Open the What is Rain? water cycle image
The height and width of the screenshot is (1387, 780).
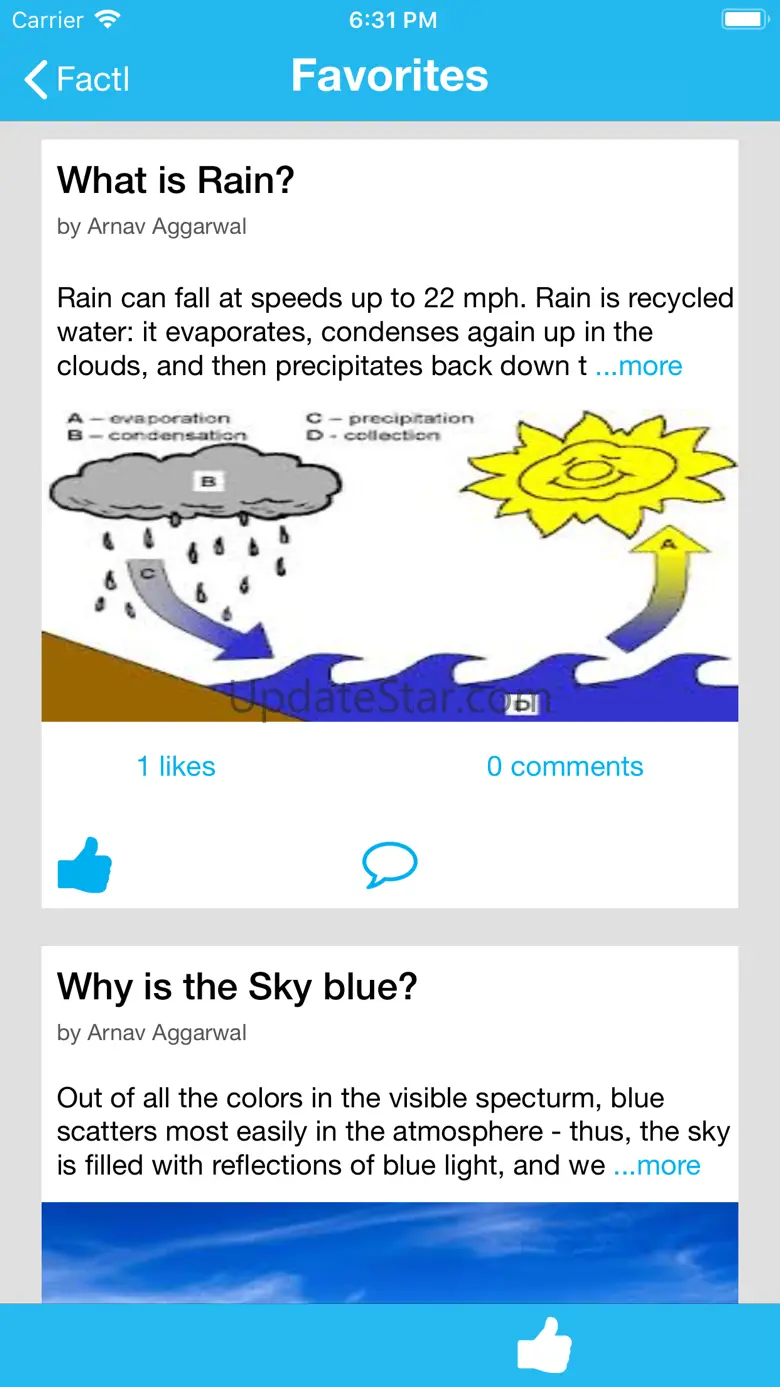click(x=390, y=560)
